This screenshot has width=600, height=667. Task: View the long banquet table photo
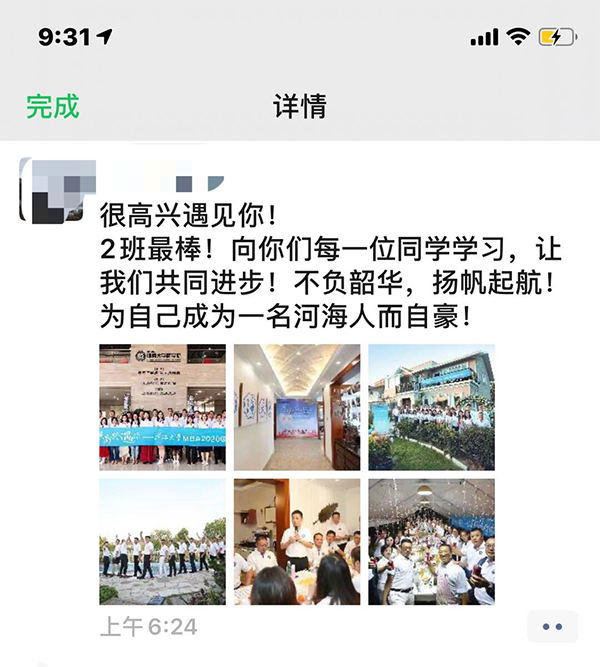tap(431, 541)
